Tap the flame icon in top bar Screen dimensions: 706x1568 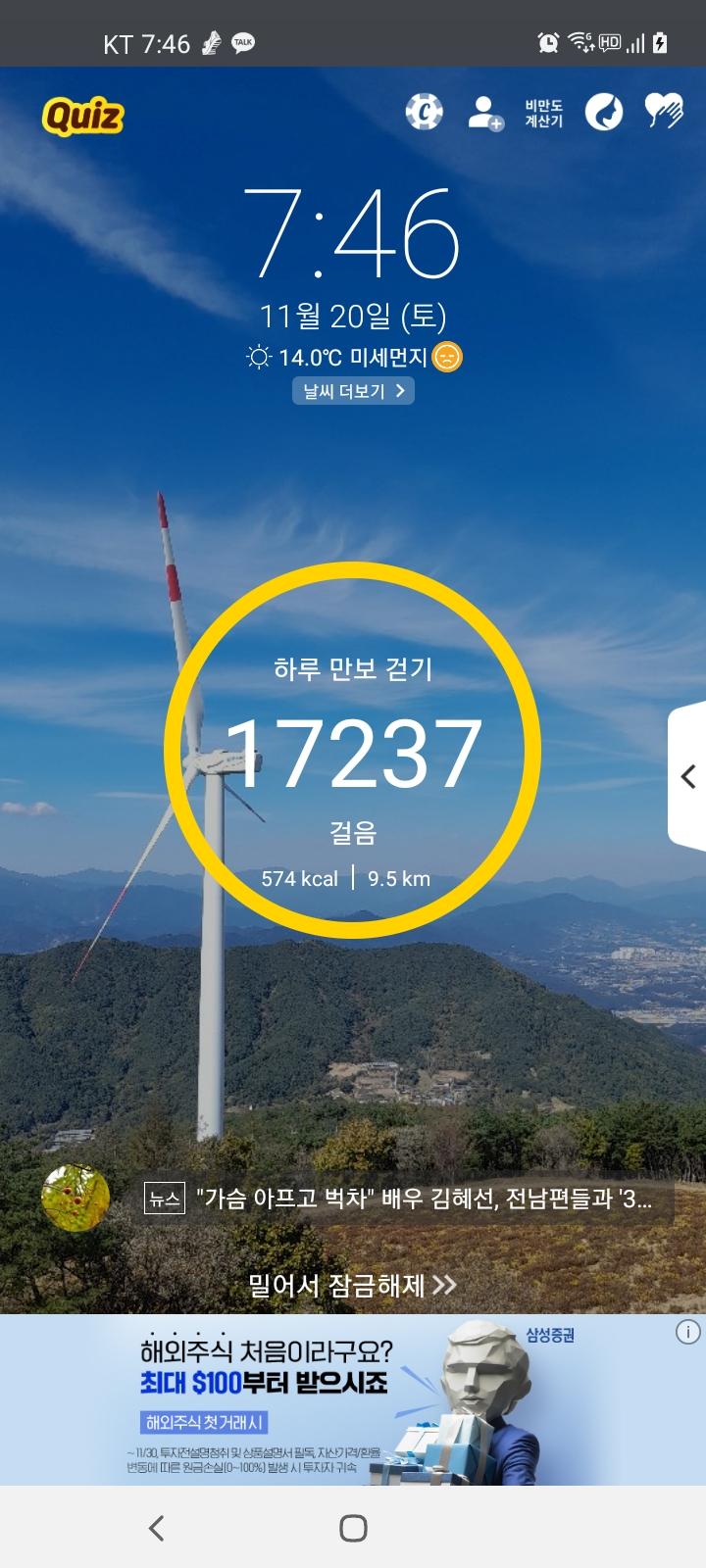point(604,112)
